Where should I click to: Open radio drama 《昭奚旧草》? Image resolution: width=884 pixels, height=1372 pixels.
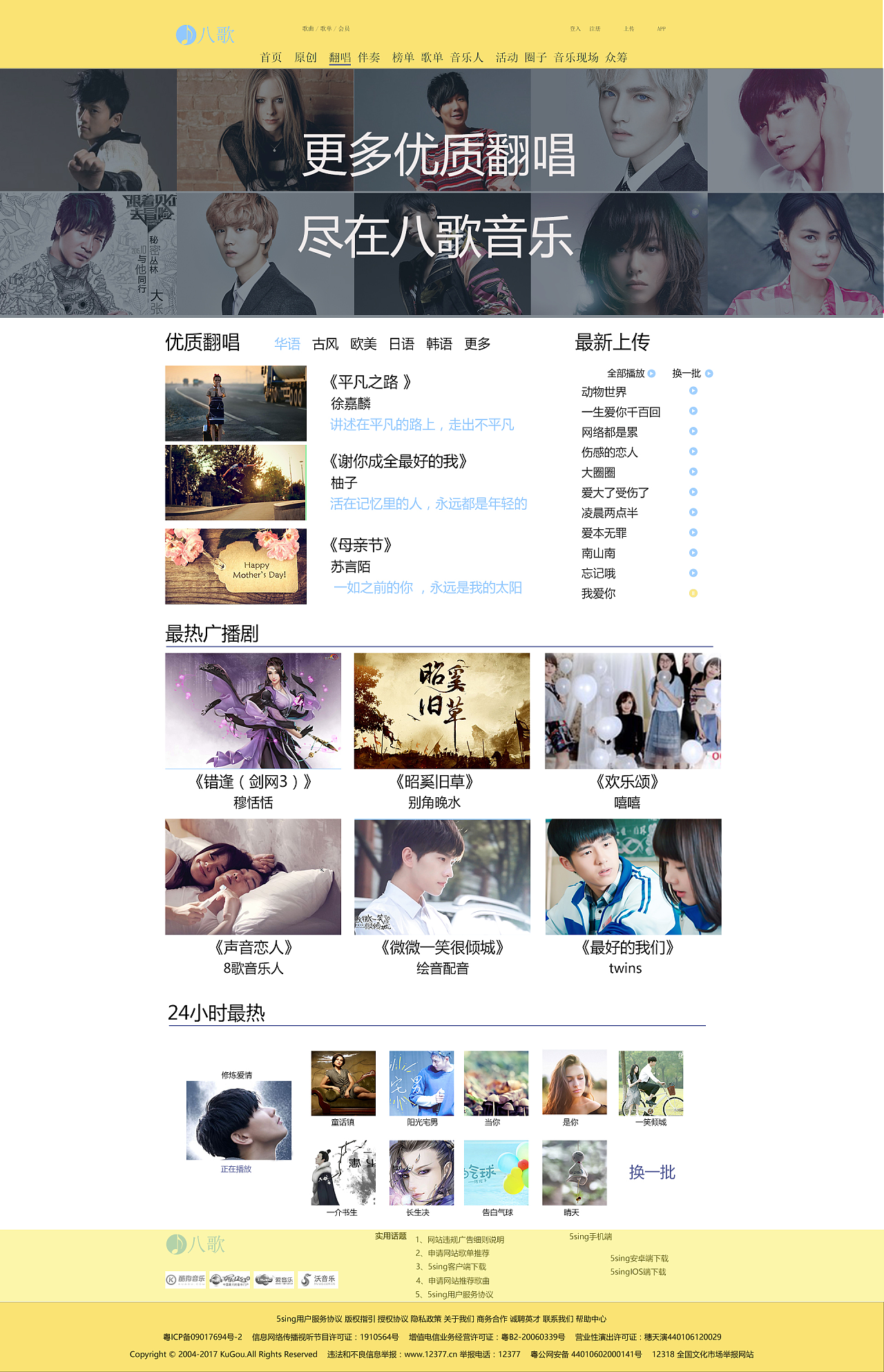tap(442, 711)
